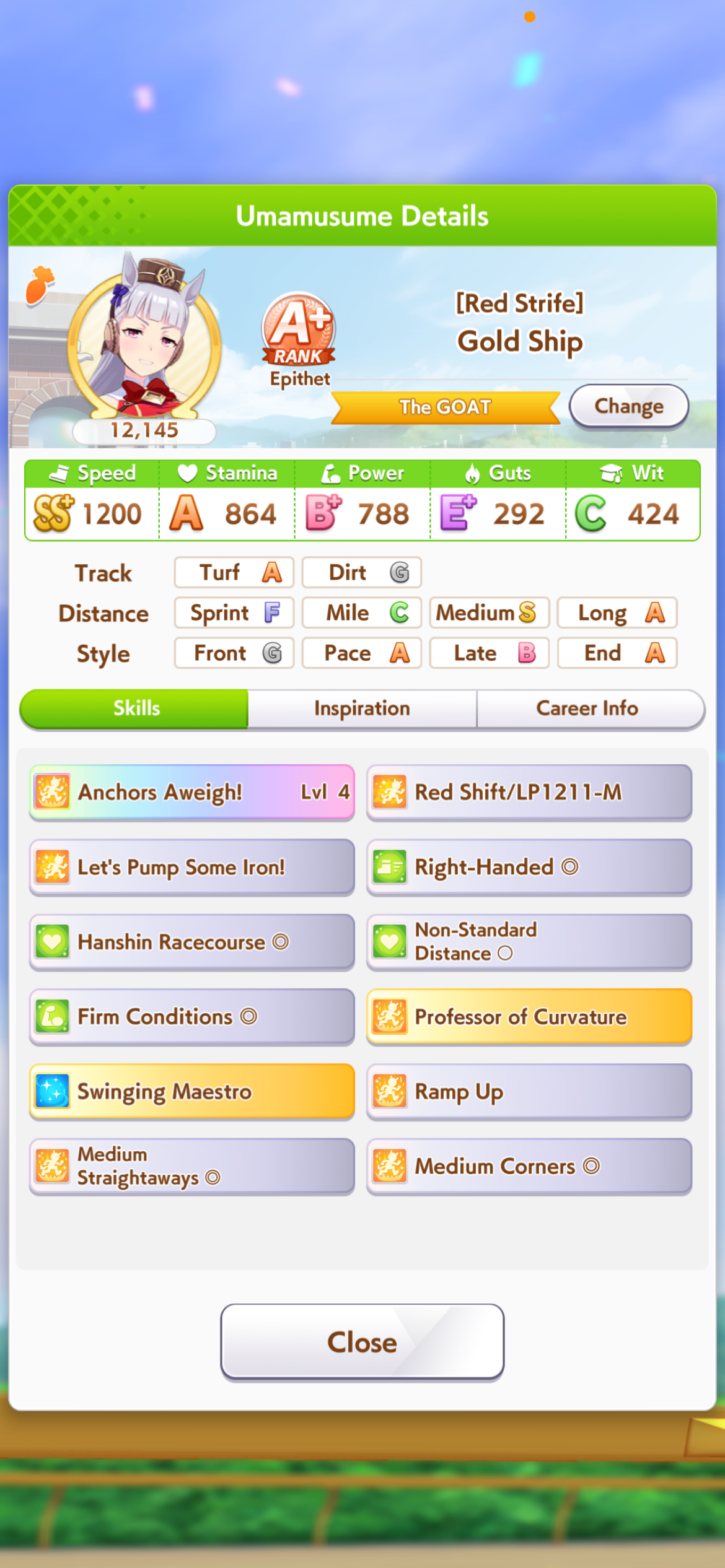Open the Hanshin Racecourse skill

tap(191, 942)
